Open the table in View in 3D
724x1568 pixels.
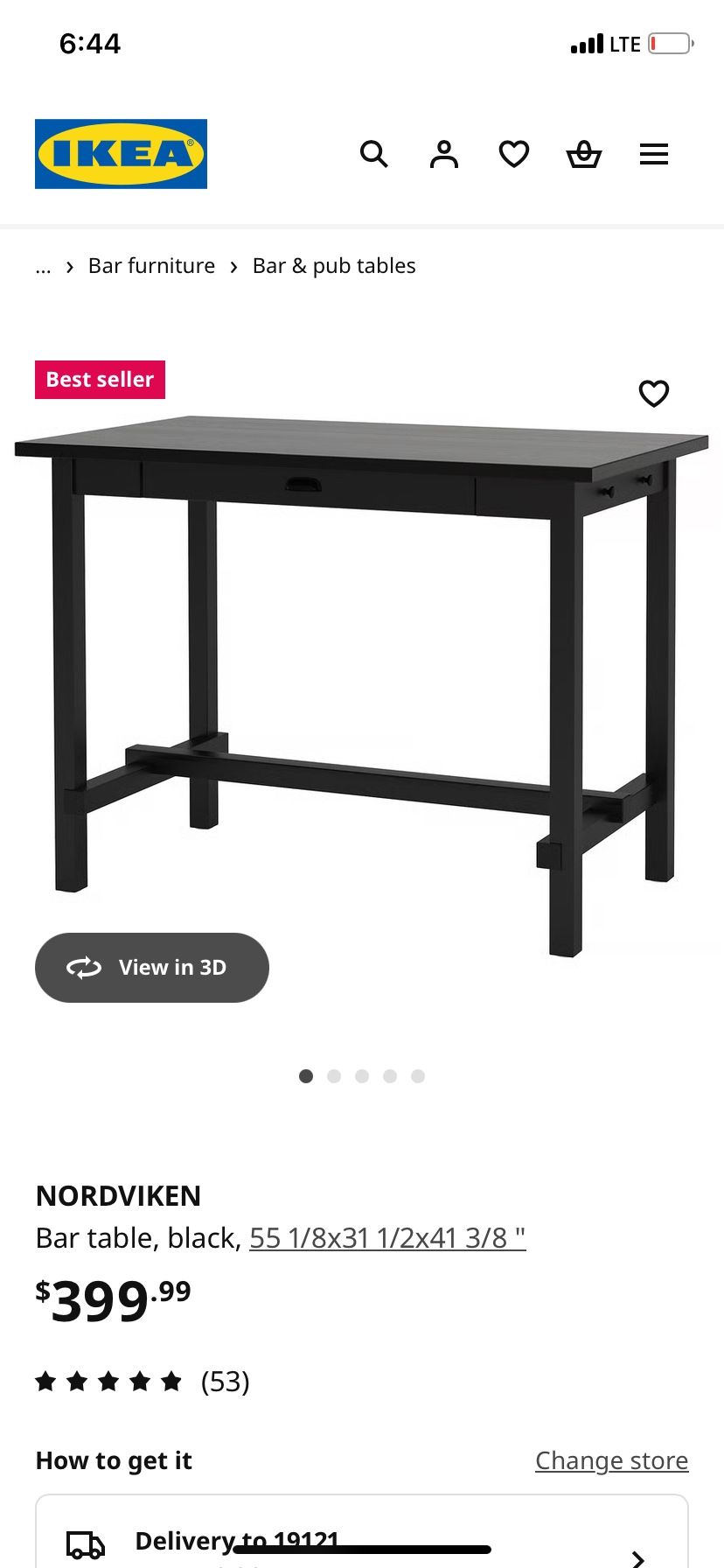[151, 967]
